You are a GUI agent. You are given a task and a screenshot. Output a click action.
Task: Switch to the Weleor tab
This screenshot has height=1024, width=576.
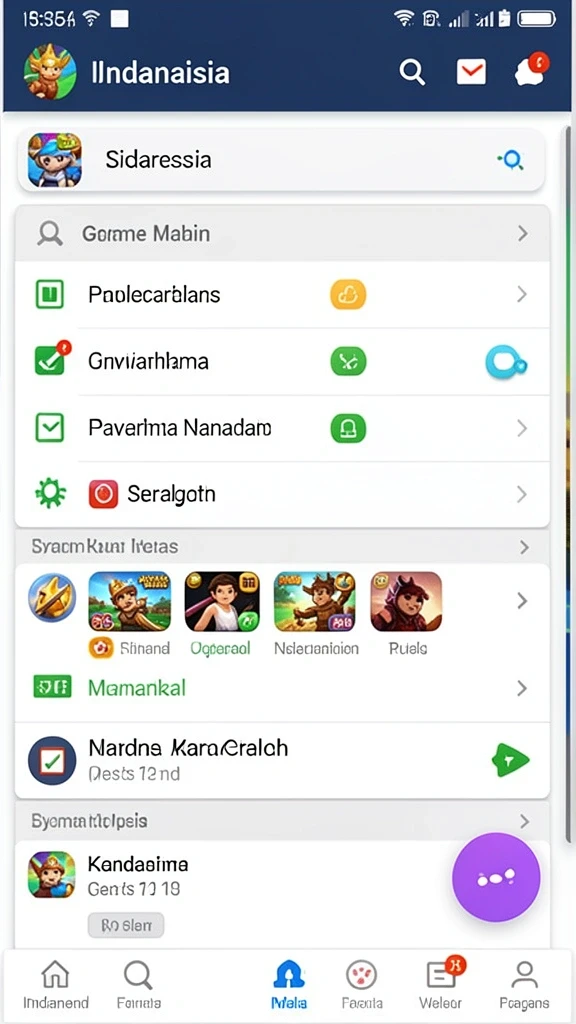point(441,984)
